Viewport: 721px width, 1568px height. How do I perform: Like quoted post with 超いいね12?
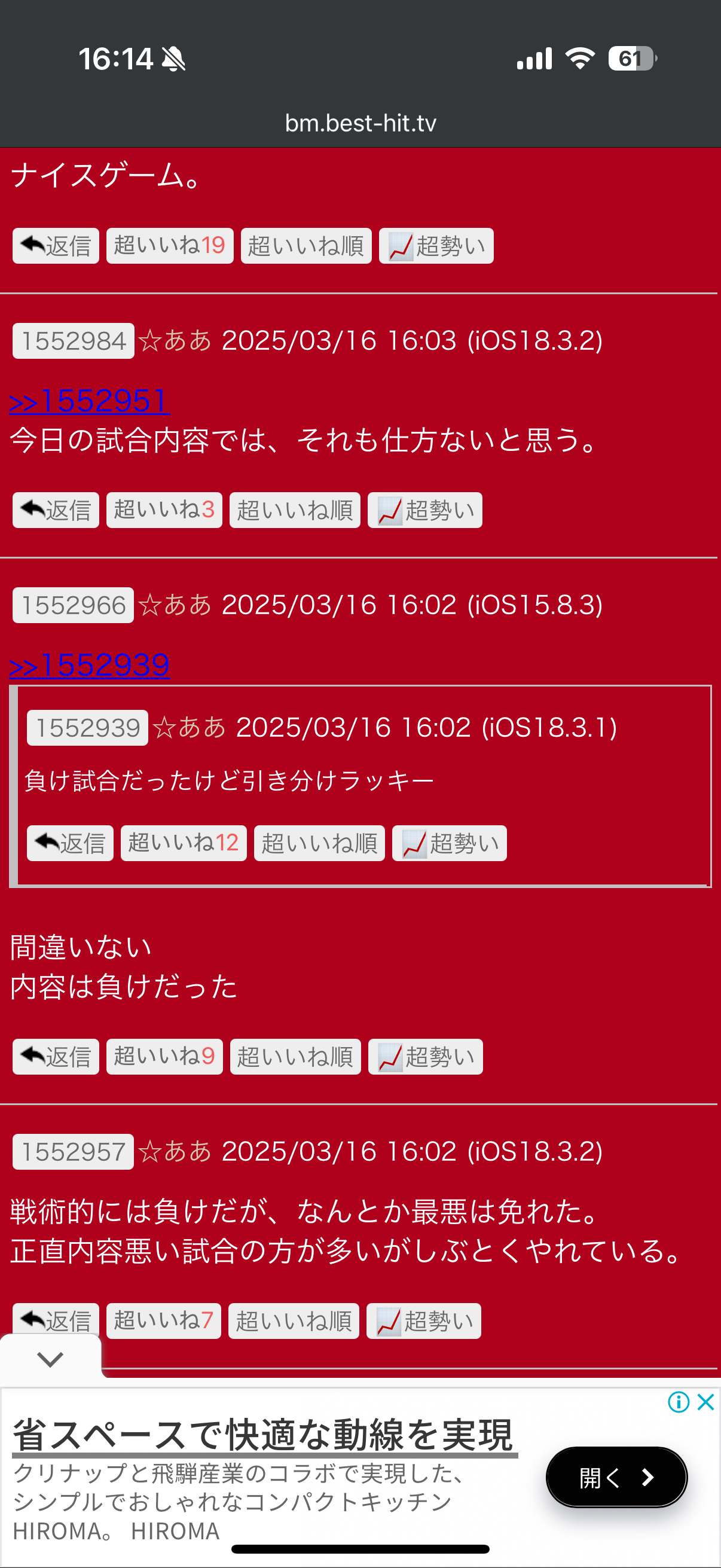pyautogui.click(x=183, y=843)
